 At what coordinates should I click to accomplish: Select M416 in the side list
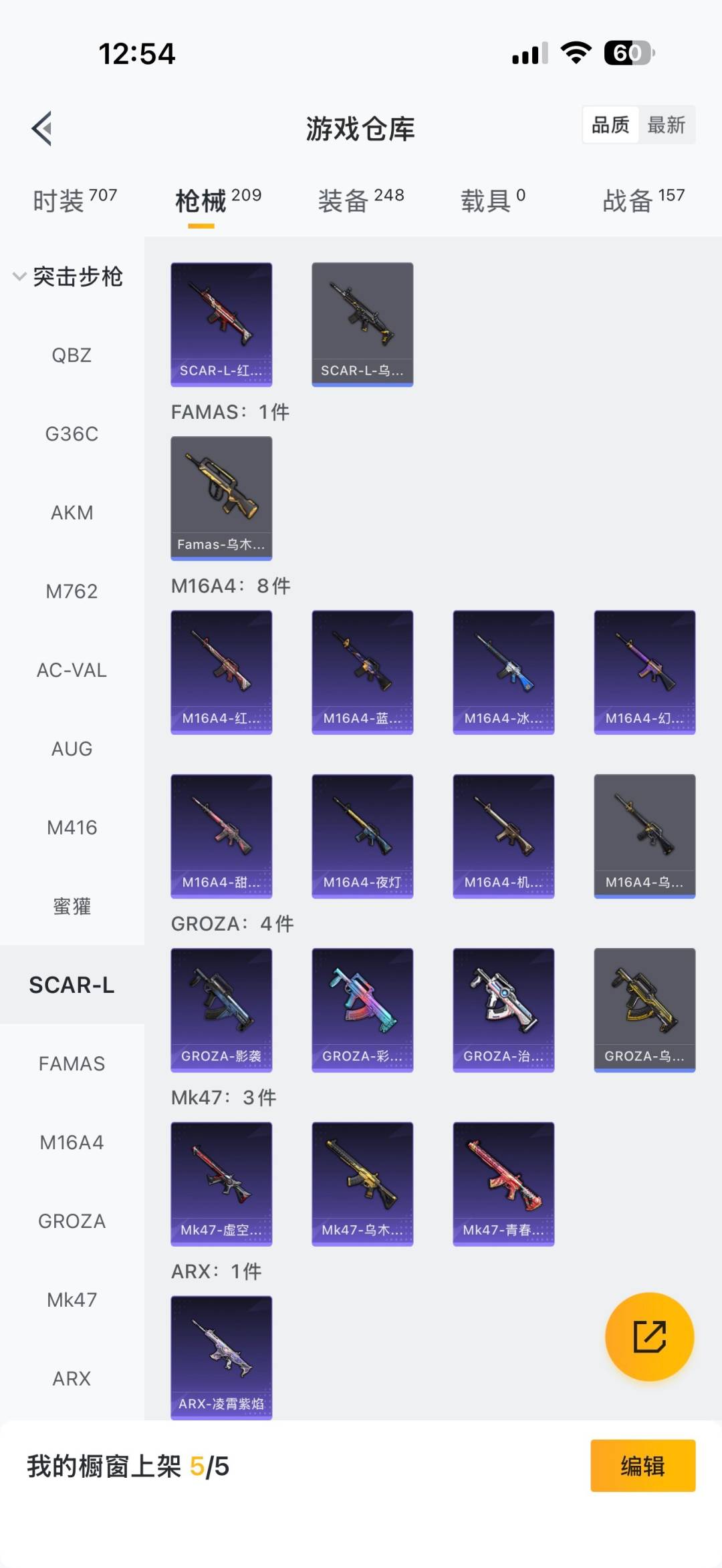coord(72,828)
